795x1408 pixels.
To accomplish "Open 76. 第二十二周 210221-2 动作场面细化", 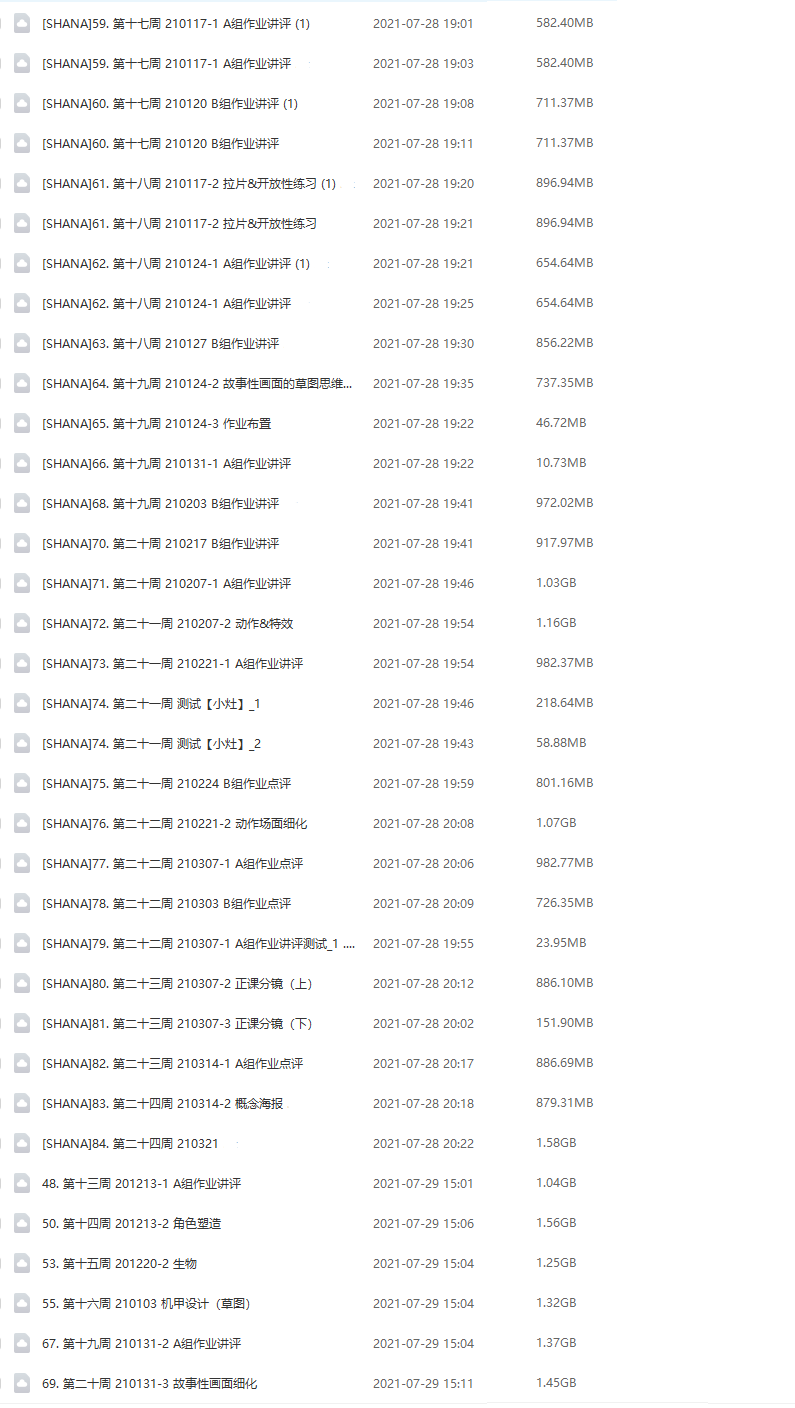I will tap(174, 824).
